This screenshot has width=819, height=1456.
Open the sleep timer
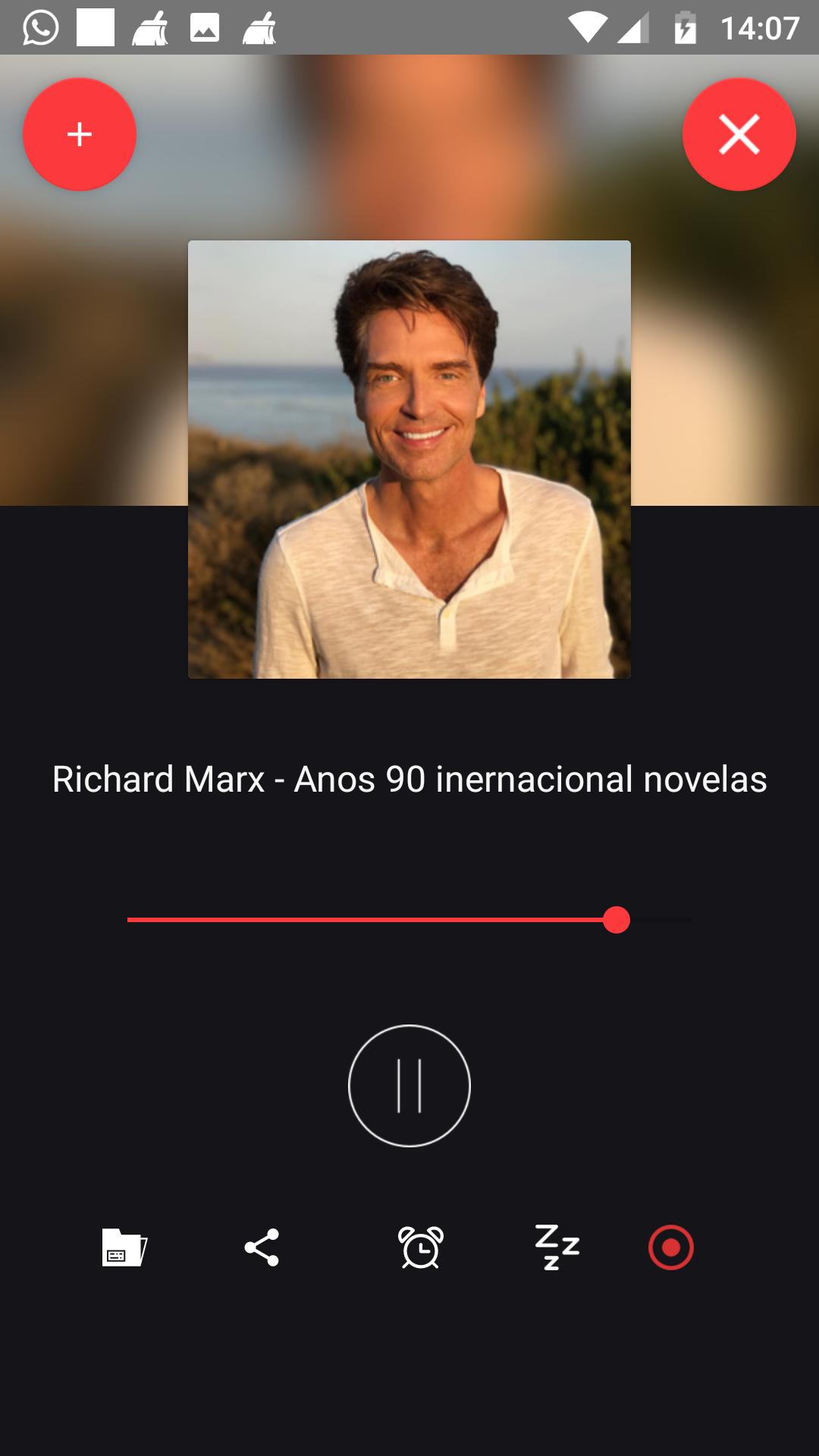click(557, 1247)
